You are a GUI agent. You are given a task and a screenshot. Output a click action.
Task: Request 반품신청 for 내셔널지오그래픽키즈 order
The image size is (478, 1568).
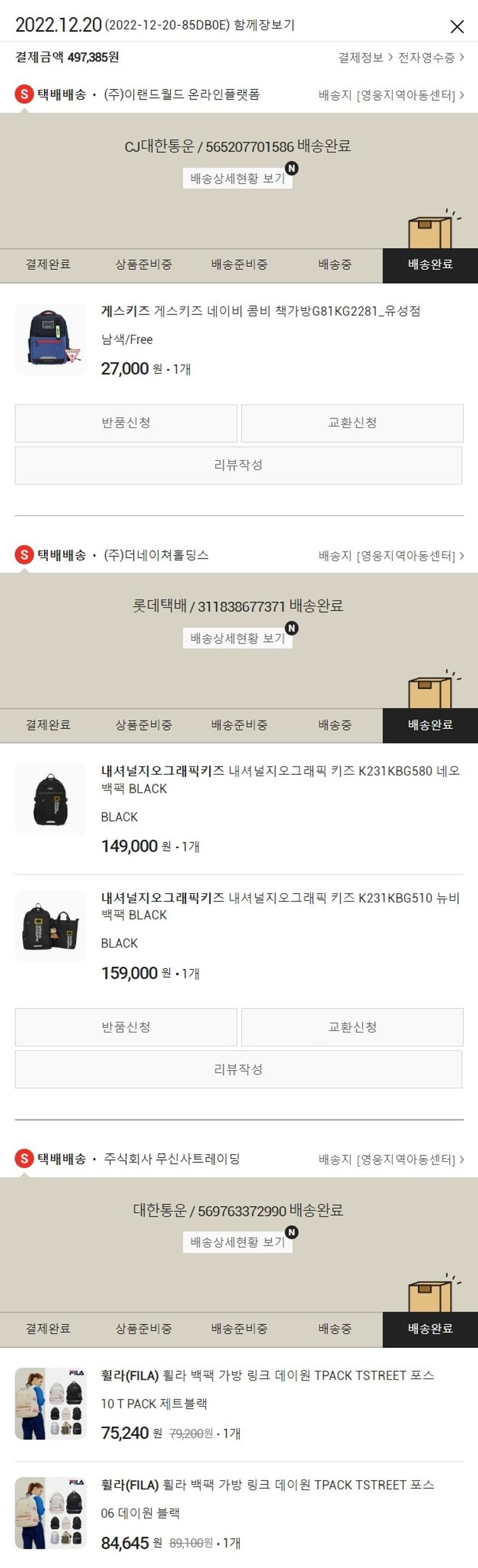point(126,1027)
